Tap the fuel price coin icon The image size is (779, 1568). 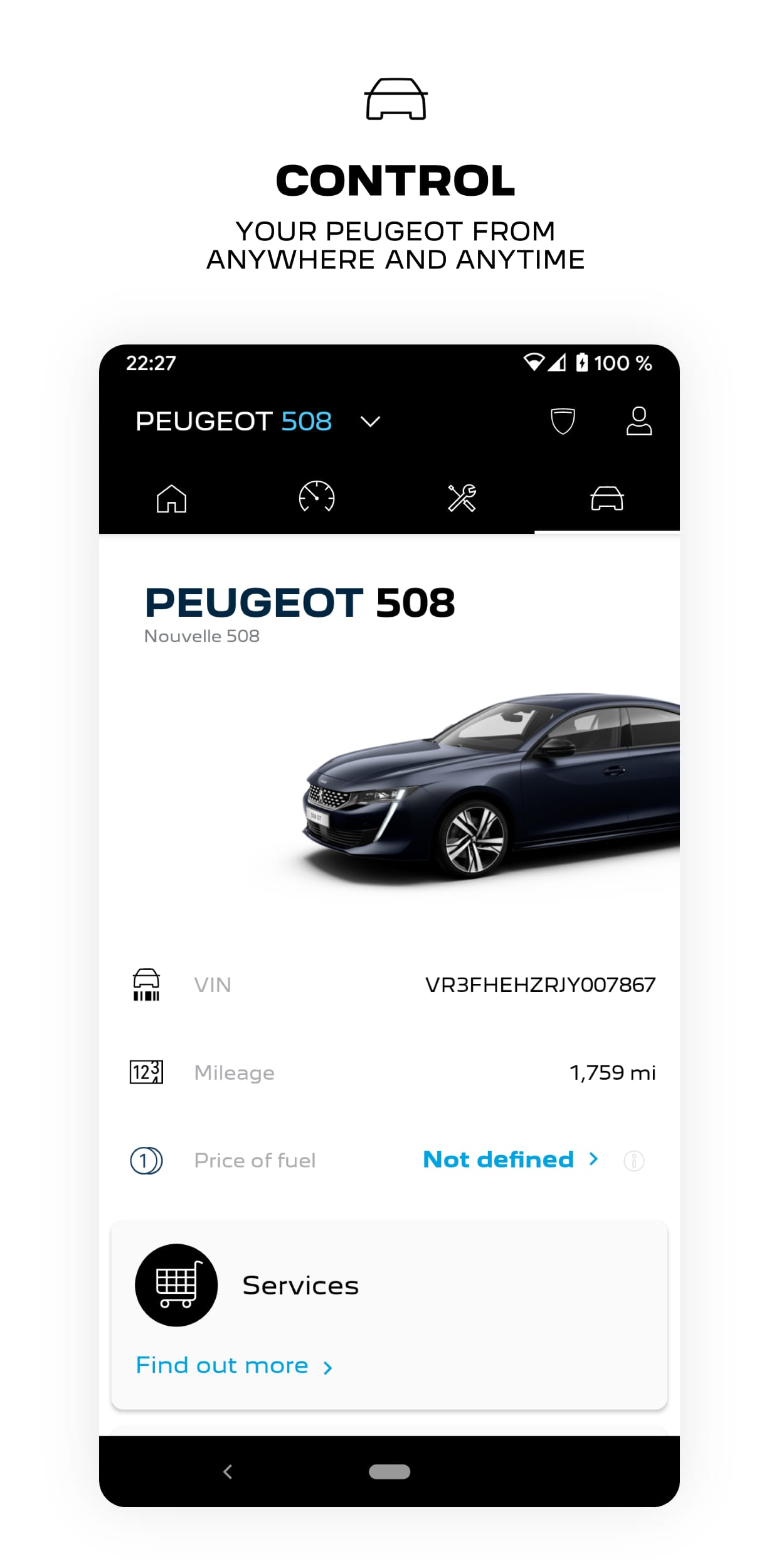[x=145, y=1160]
